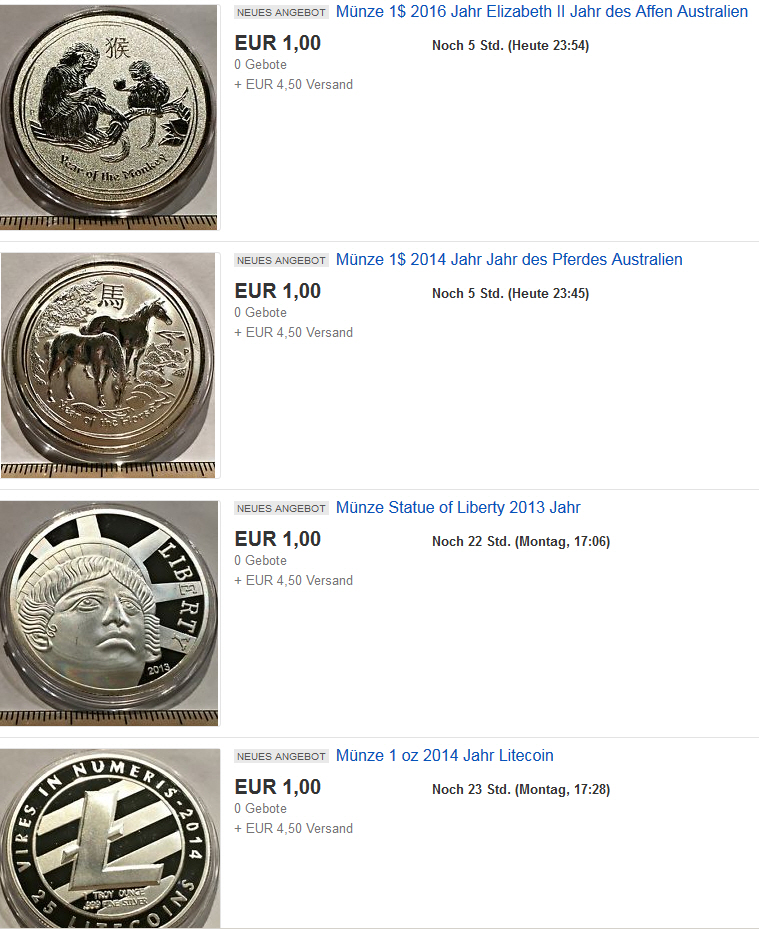Image resolution: width=759 pixels, height=930 pixels.
Task: Open the Jahr des Affen Australien listing title
Action: (x=541, y=12)
